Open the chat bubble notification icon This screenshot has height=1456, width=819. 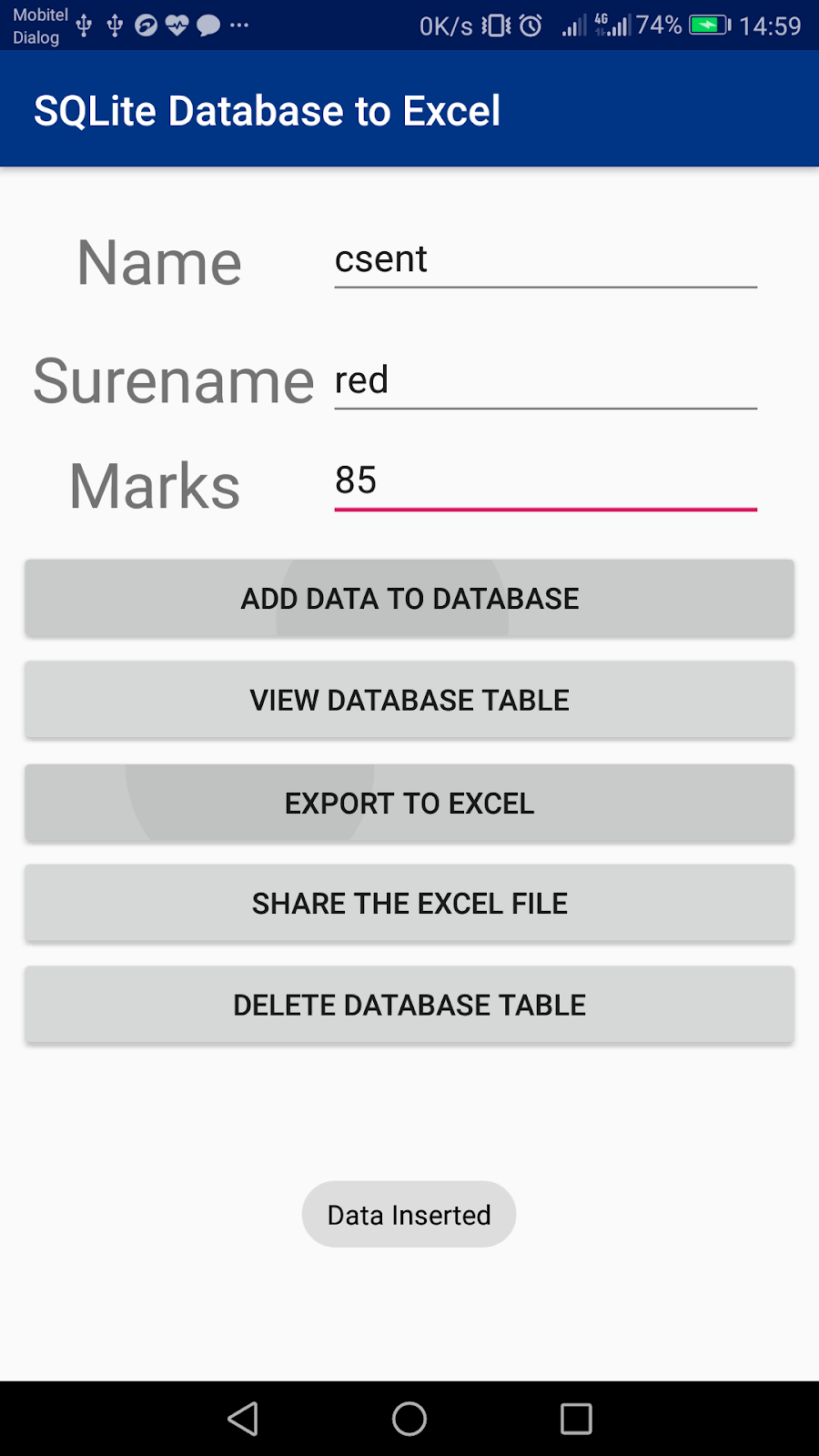tap(207, 25)
